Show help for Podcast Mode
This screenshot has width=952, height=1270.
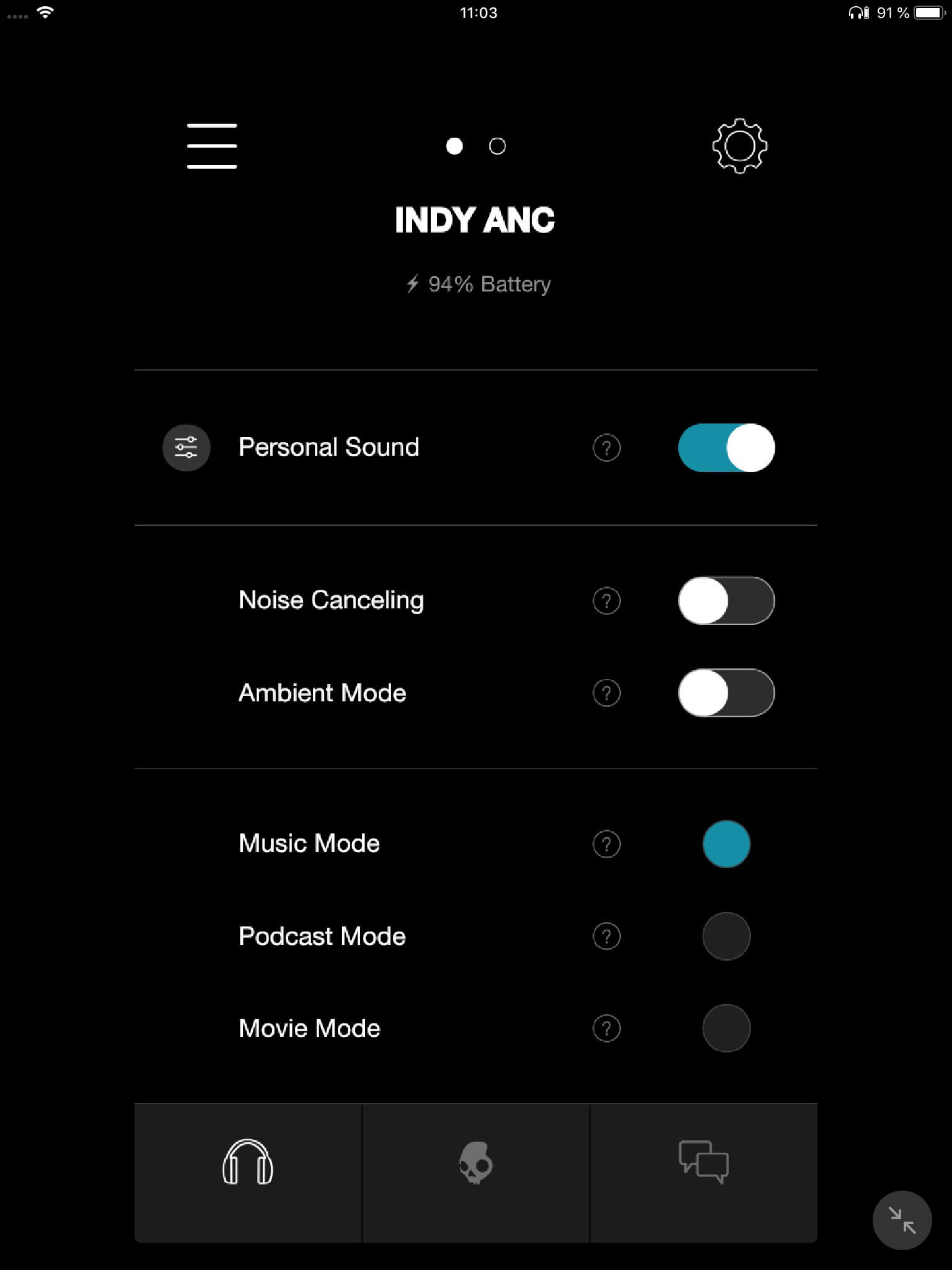606,936
